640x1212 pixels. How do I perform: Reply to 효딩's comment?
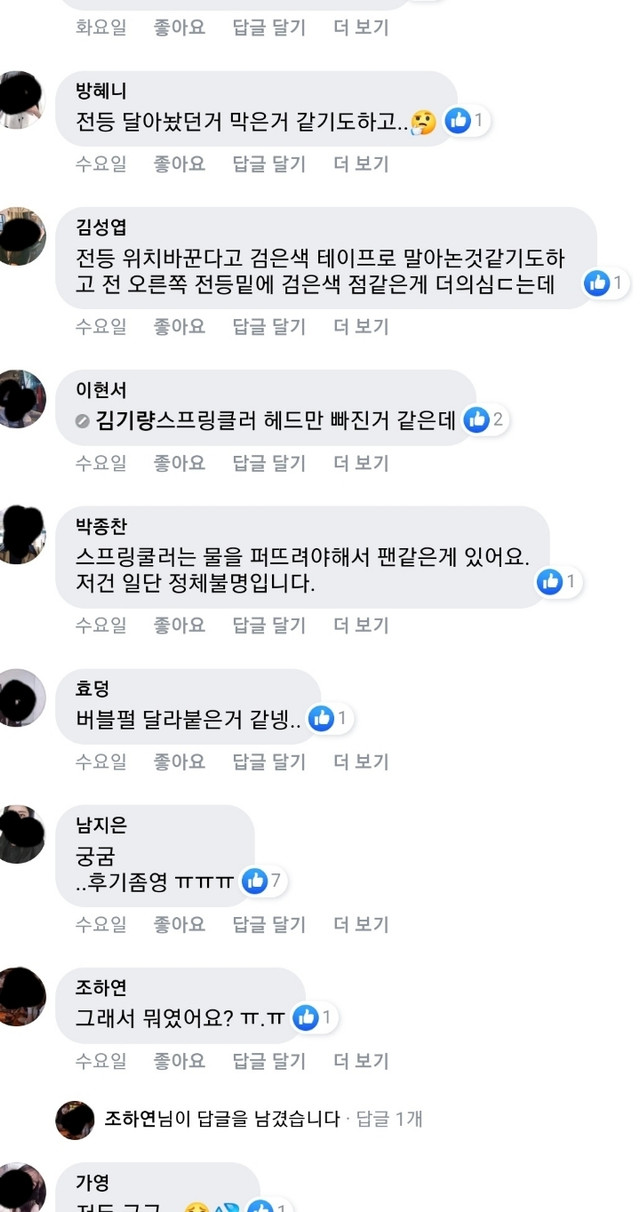[x=268, y=762]
